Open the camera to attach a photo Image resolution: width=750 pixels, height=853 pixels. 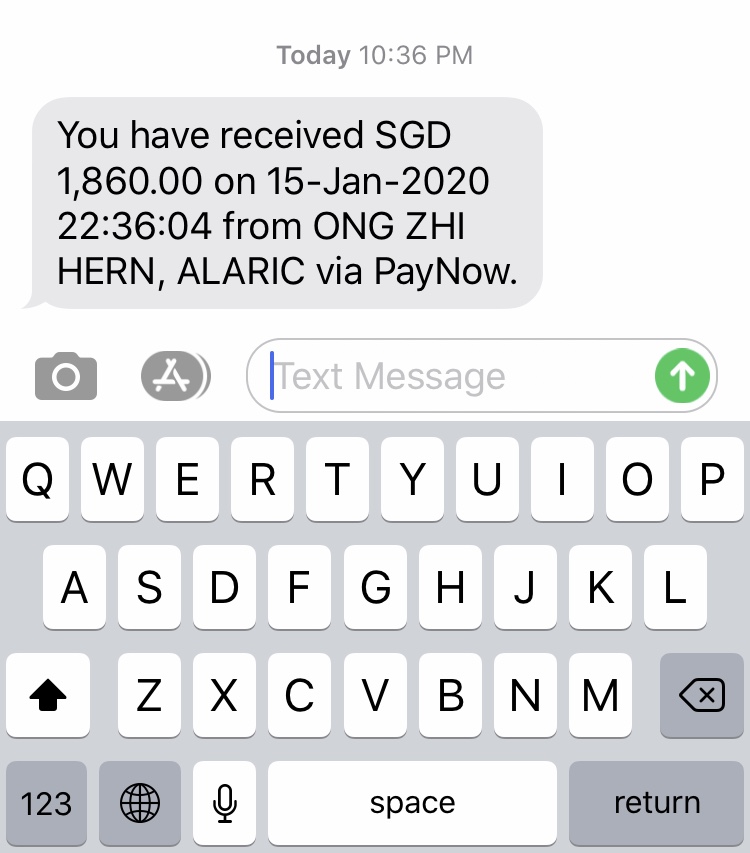pyautogui.click(x=66, y=376)
